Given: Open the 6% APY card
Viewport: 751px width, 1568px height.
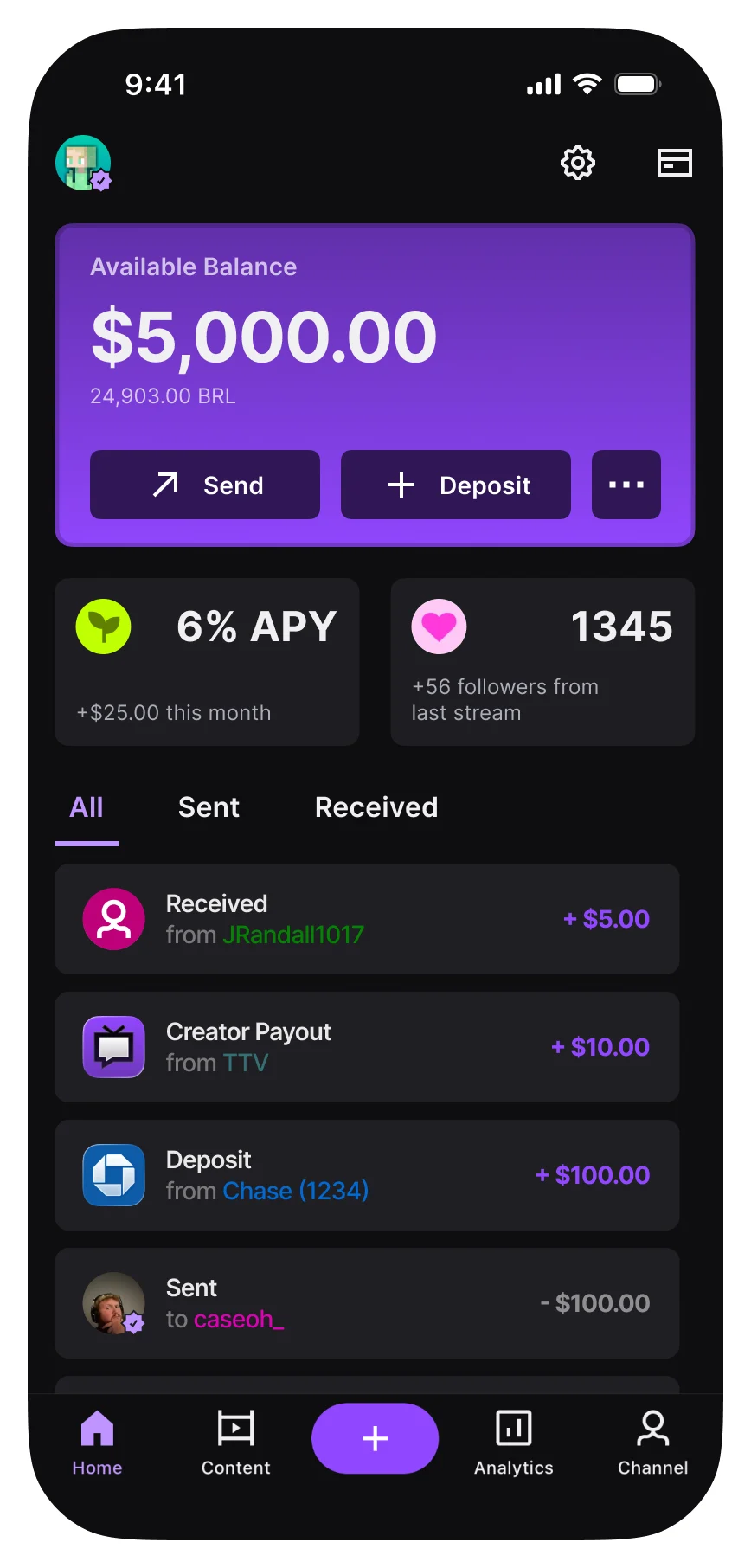Looking at the screenshot, I should 207,662.
